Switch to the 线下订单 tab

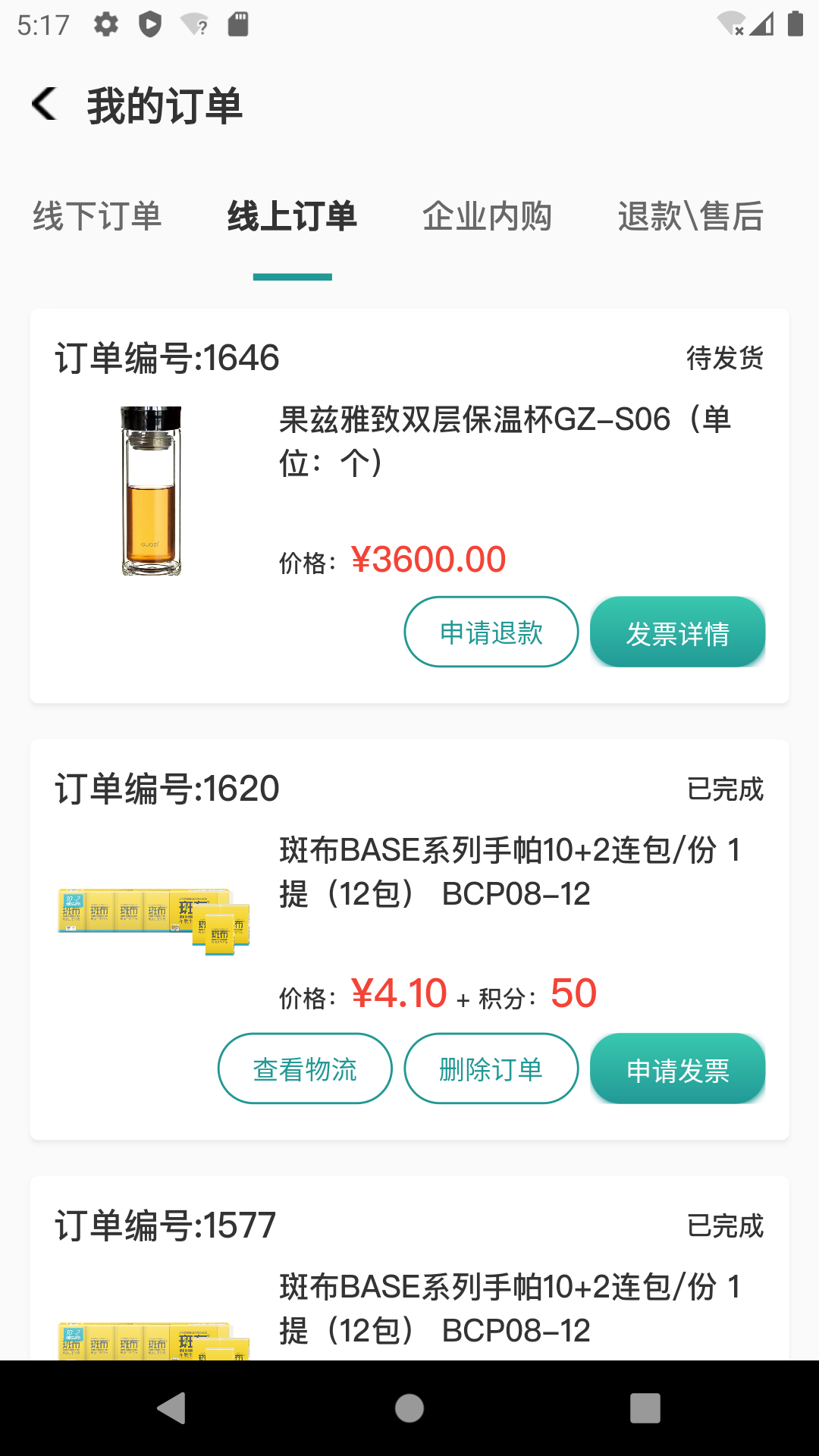point(97,216)
